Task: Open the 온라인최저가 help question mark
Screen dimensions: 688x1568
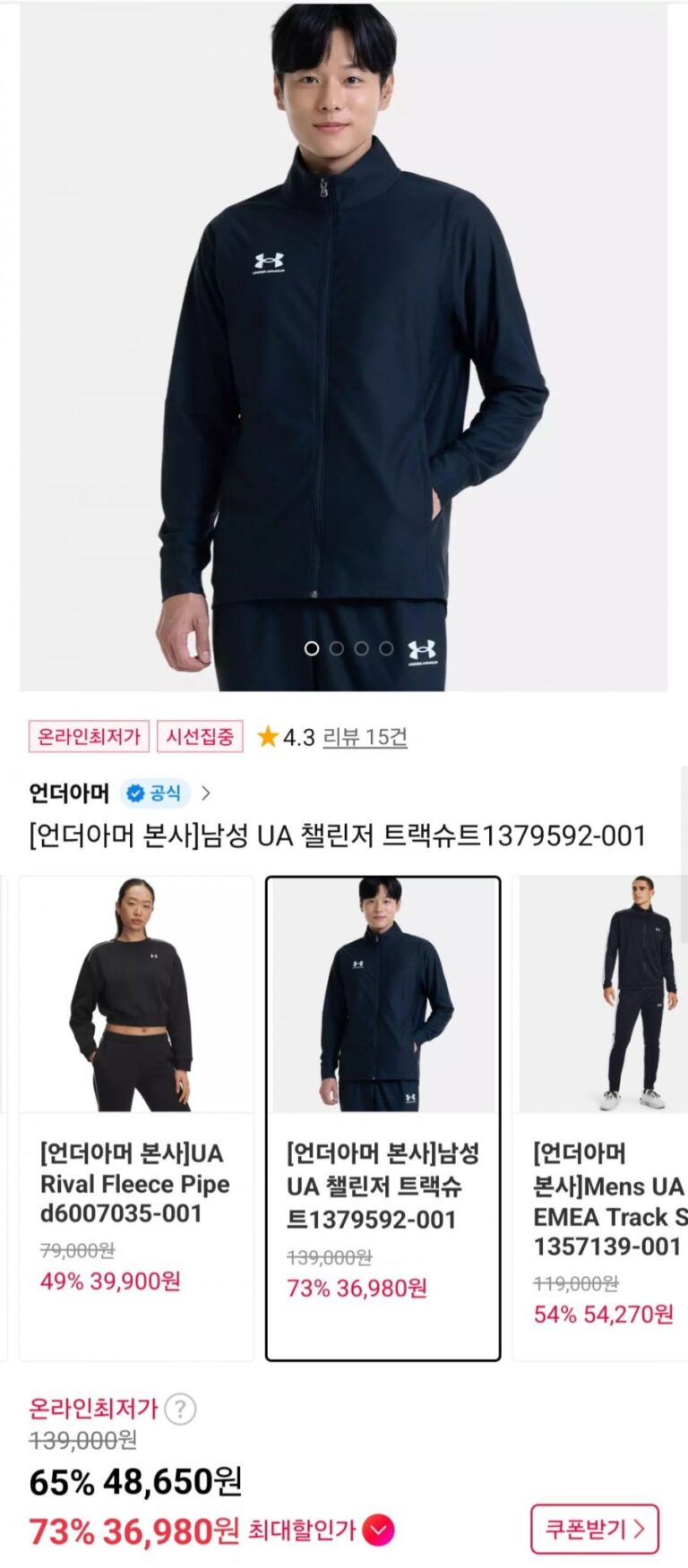Action: click(180, 1409)
